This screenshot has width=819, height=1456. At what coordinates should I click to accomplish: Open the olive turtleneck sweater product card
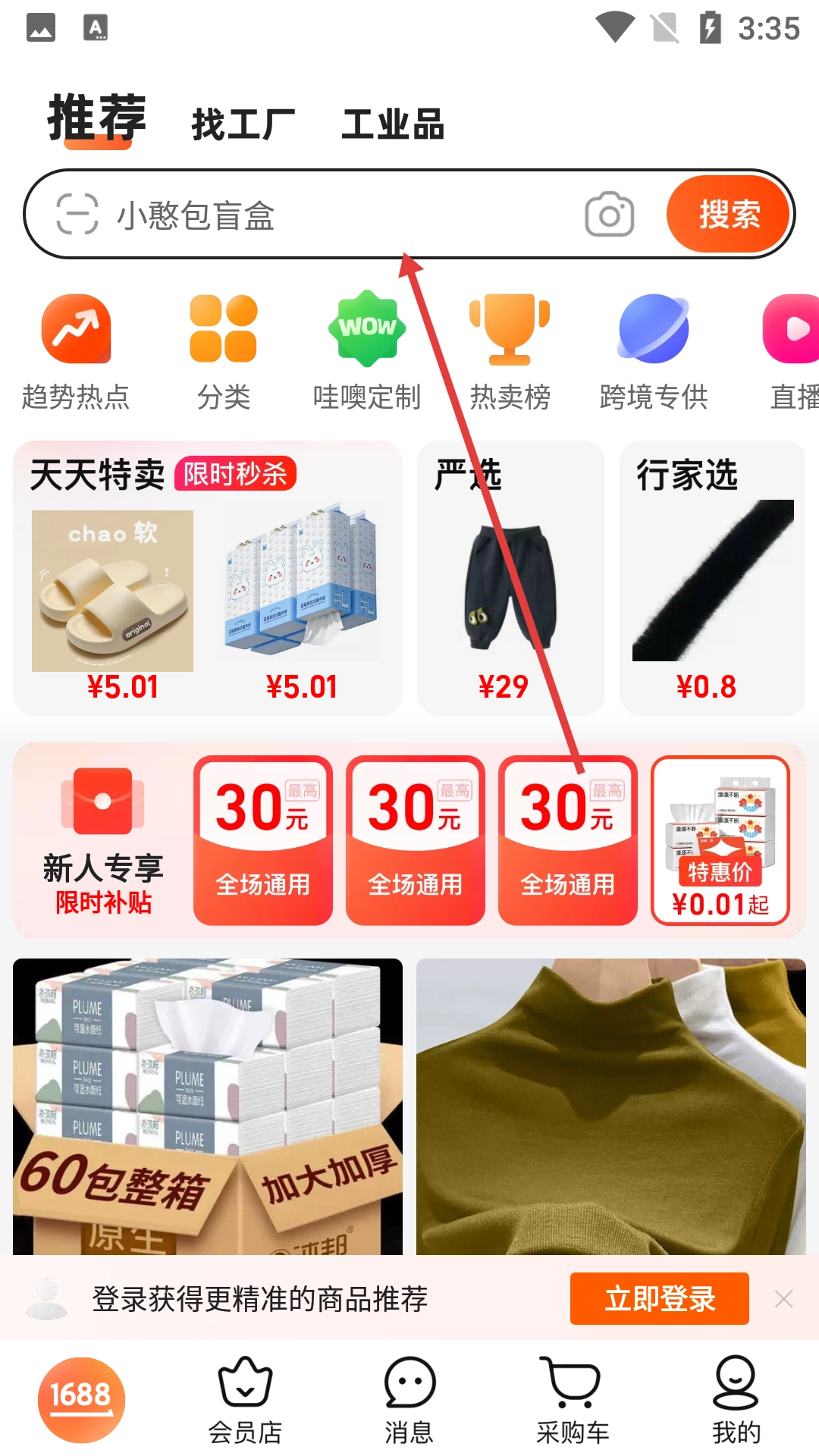click(x=610, y=1106)
